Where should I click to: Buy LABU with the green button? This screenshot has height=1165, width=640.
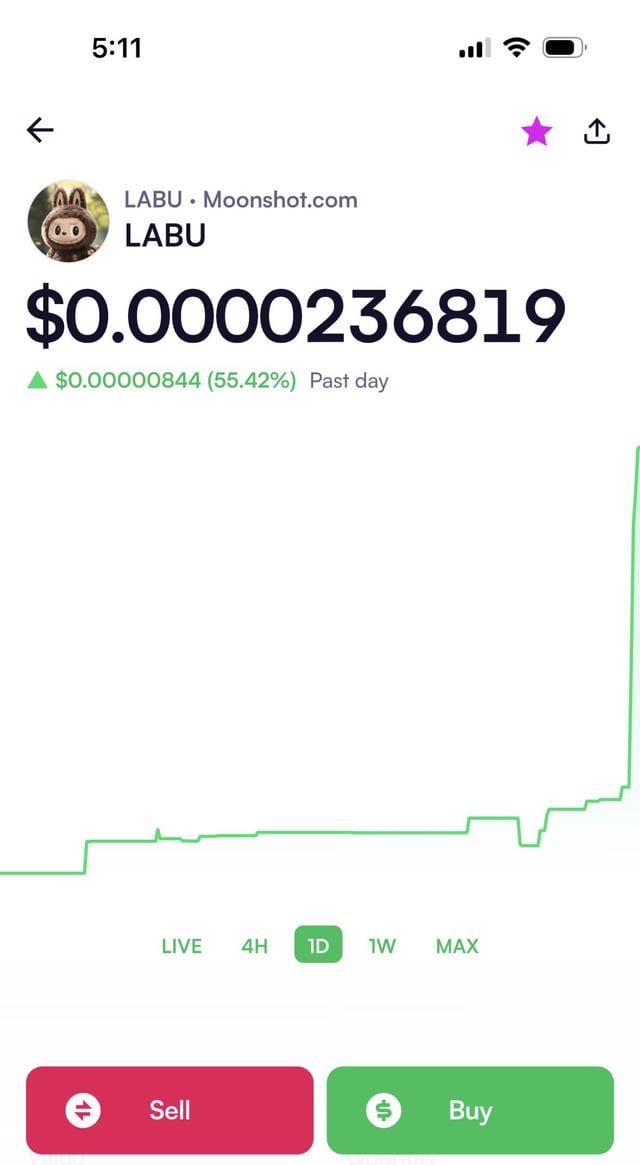[470, 1110]
